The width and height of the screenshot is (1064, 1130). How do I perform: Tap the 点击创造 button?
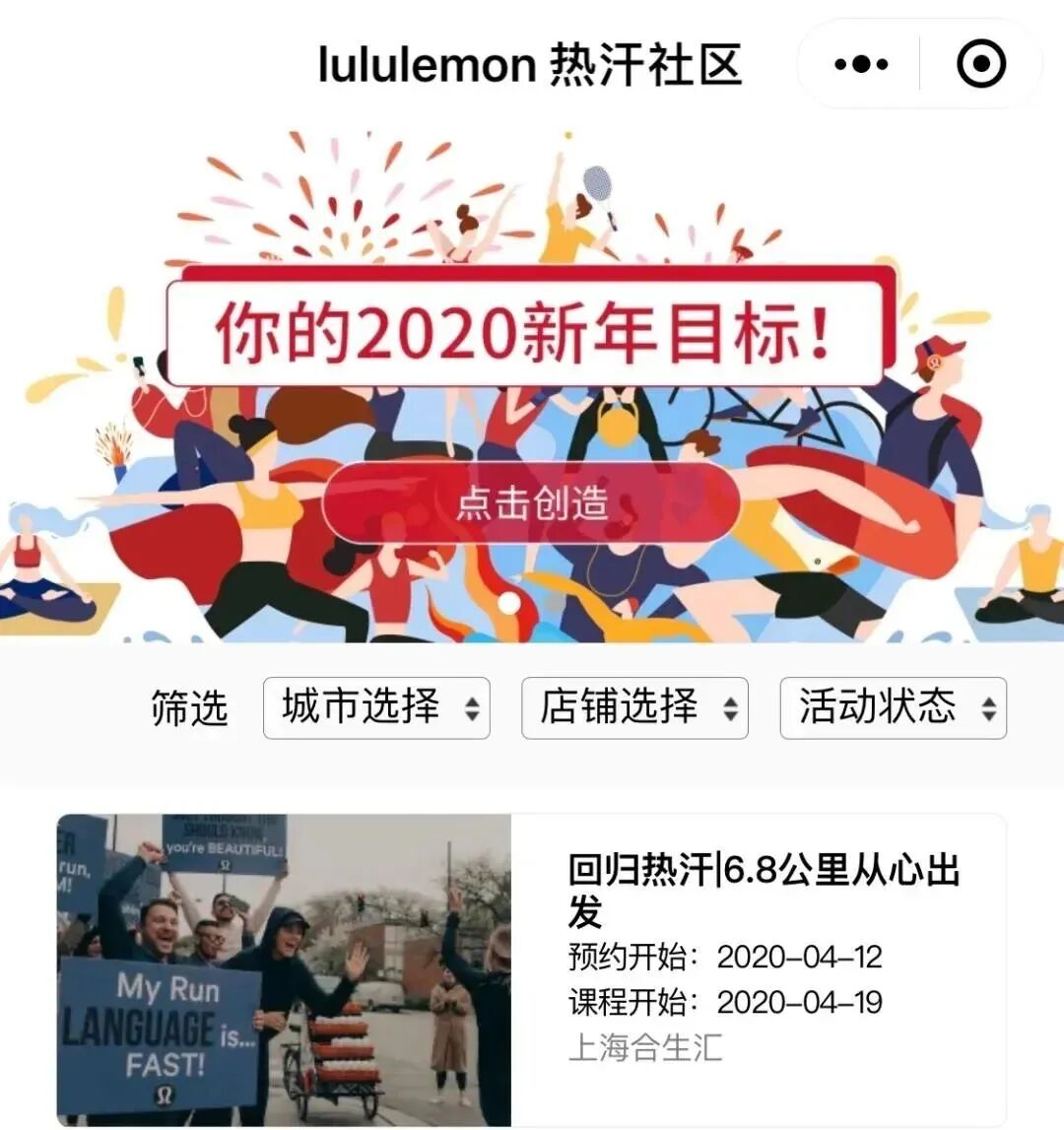tap(531, 503)
